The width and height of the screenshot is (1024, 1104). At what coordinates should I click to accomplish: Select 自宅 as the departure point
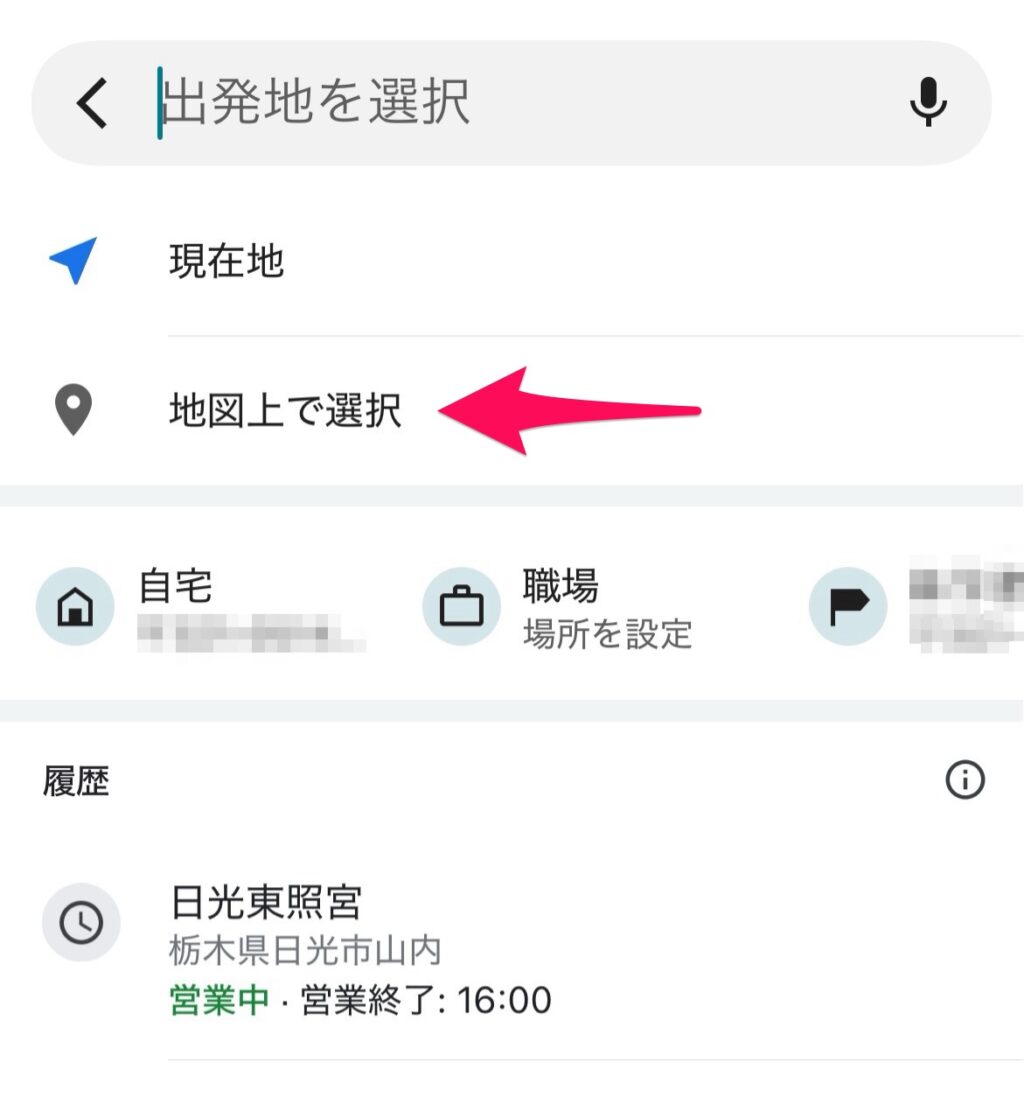click(x=200, y=607)
